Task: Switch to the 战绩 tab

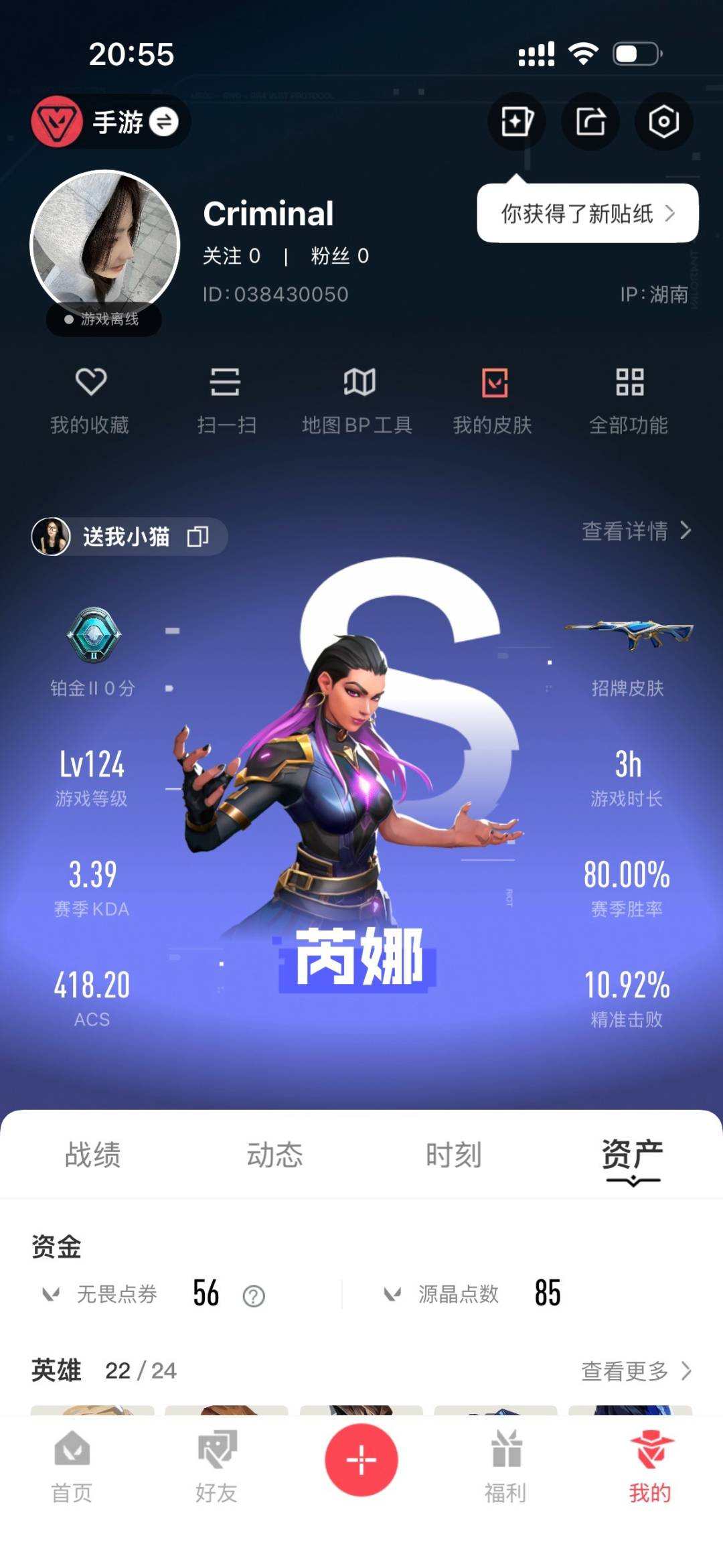Action: (x=92, y=1154)
